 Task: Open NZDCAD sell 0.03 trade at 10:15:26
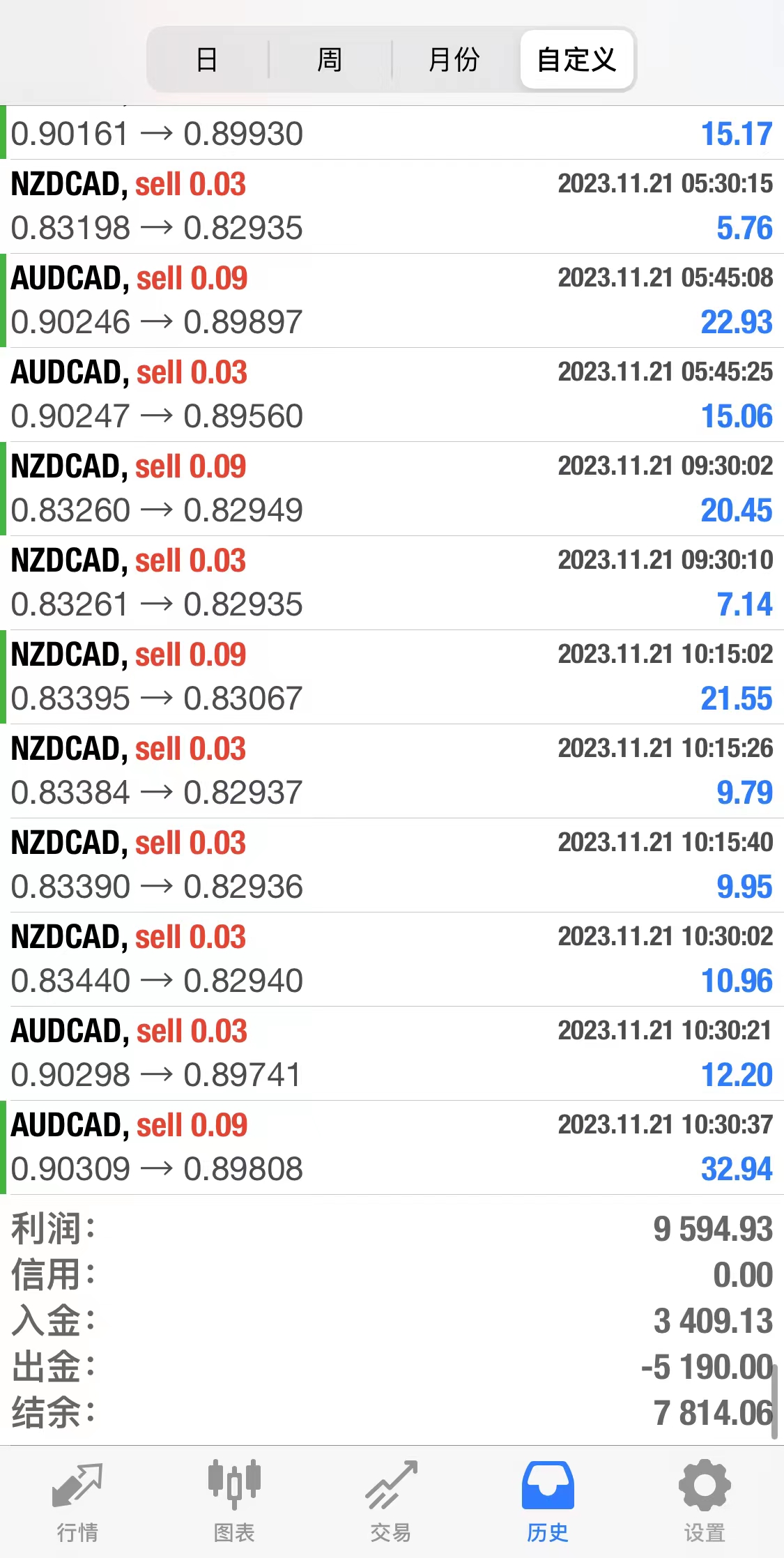pos(392,771)
